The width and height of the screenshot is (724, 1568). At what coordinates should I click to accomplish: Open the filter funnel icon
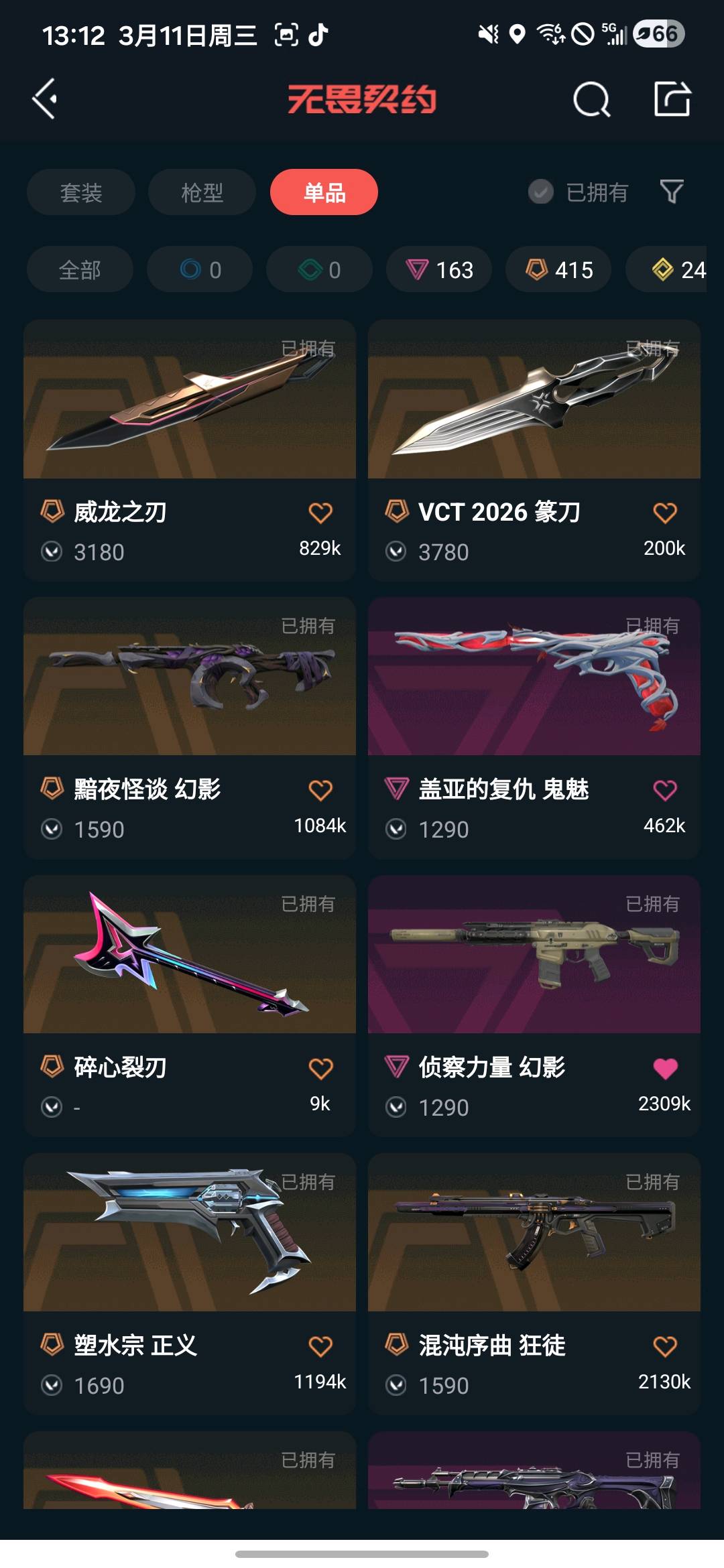coord(671,192)
